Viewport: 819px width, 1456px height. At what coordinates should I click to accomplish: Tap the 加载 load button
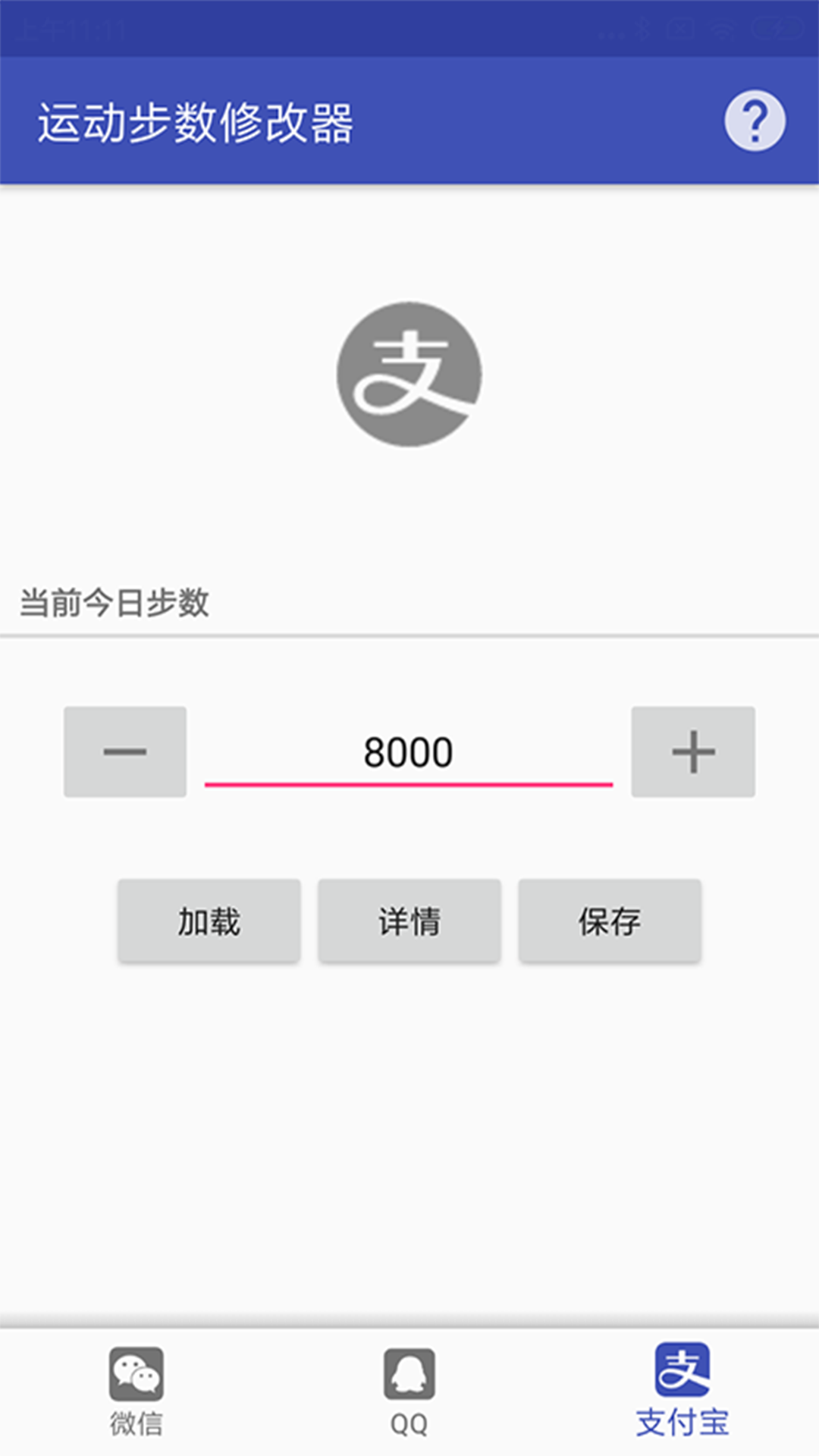pos(209,921)
